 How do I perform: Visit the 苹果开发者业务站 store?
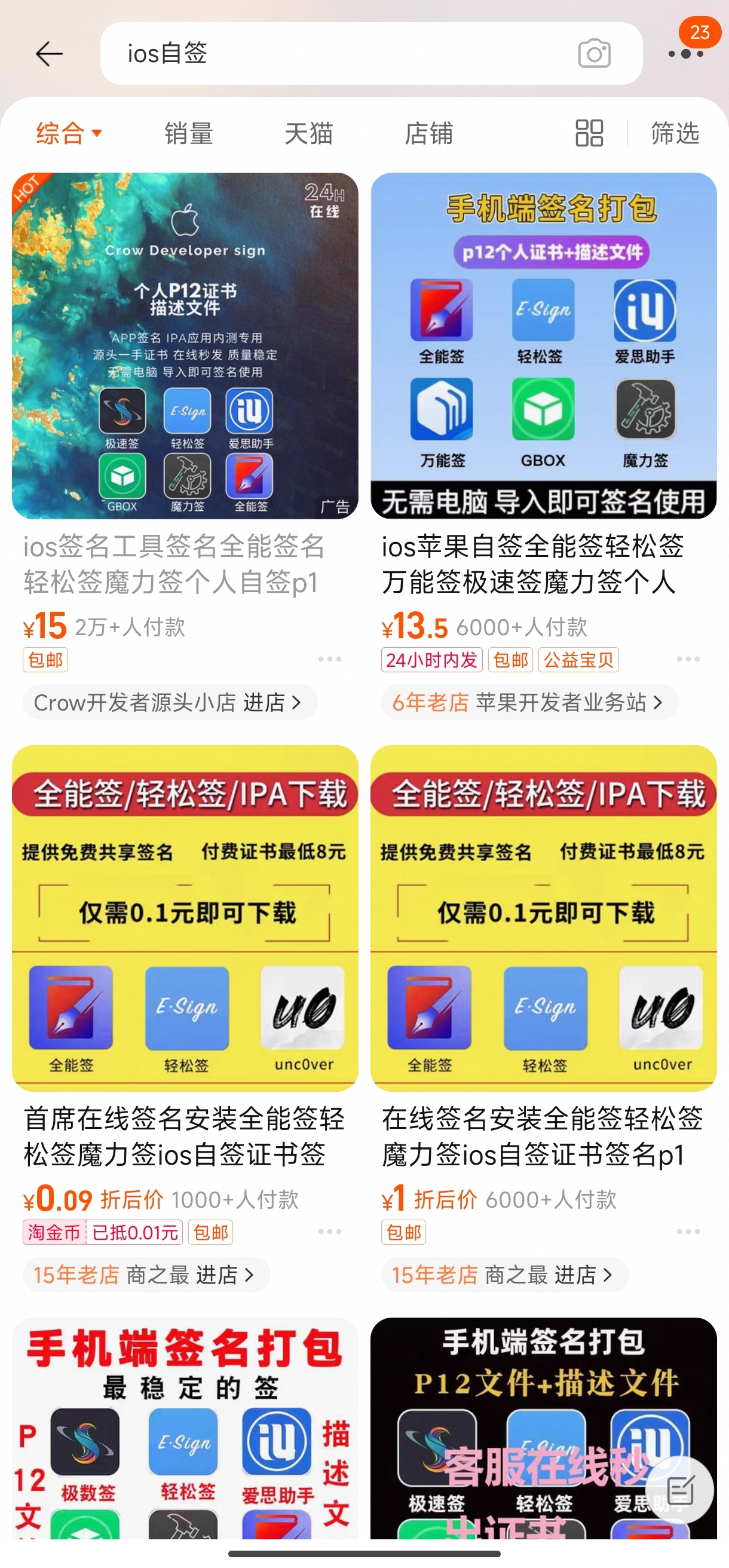tap(530, 703)
